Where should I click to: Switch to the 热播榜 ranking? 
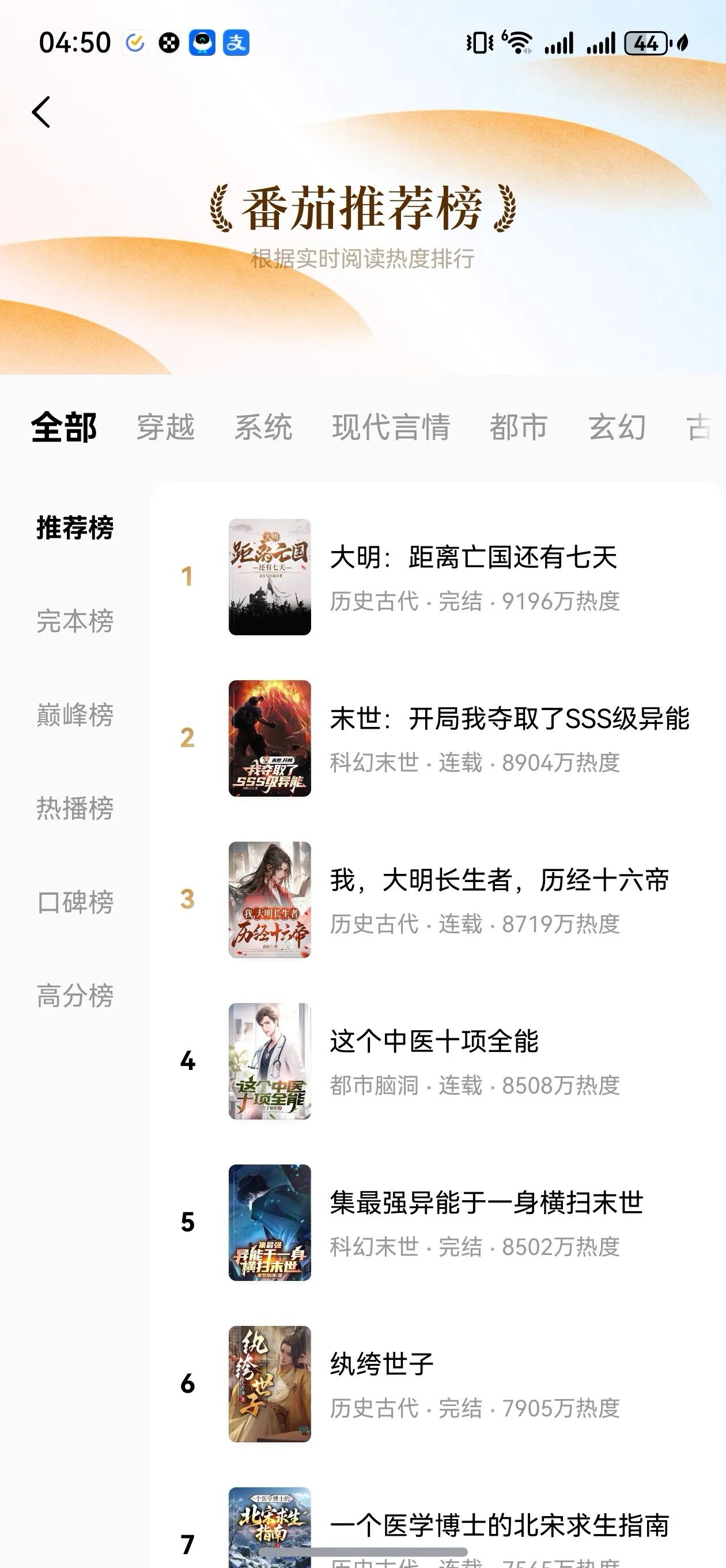tap(75, 808)
